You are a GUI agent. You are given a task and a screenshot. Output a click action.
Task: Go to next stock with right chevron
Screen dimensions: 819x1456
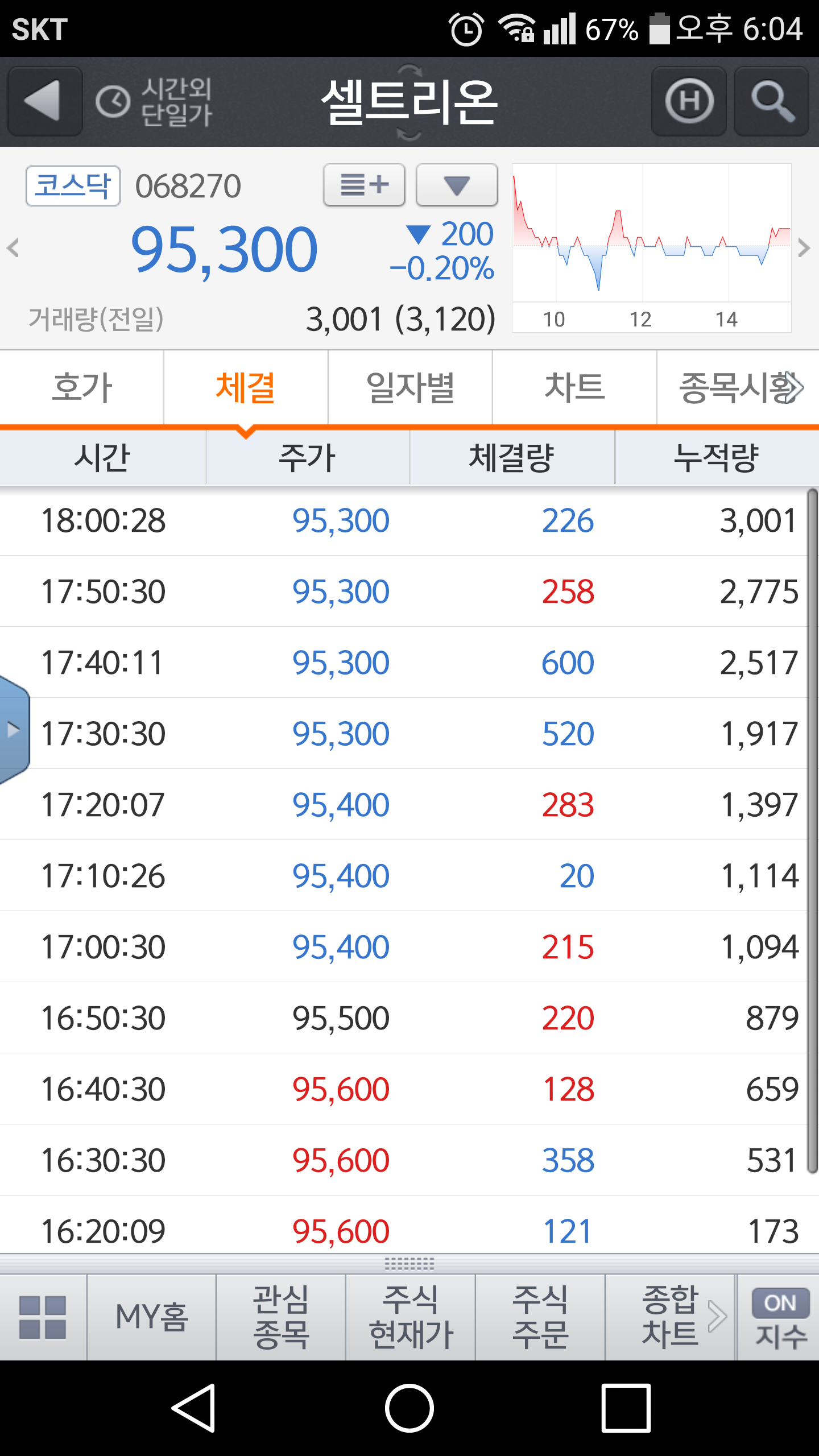804,248
